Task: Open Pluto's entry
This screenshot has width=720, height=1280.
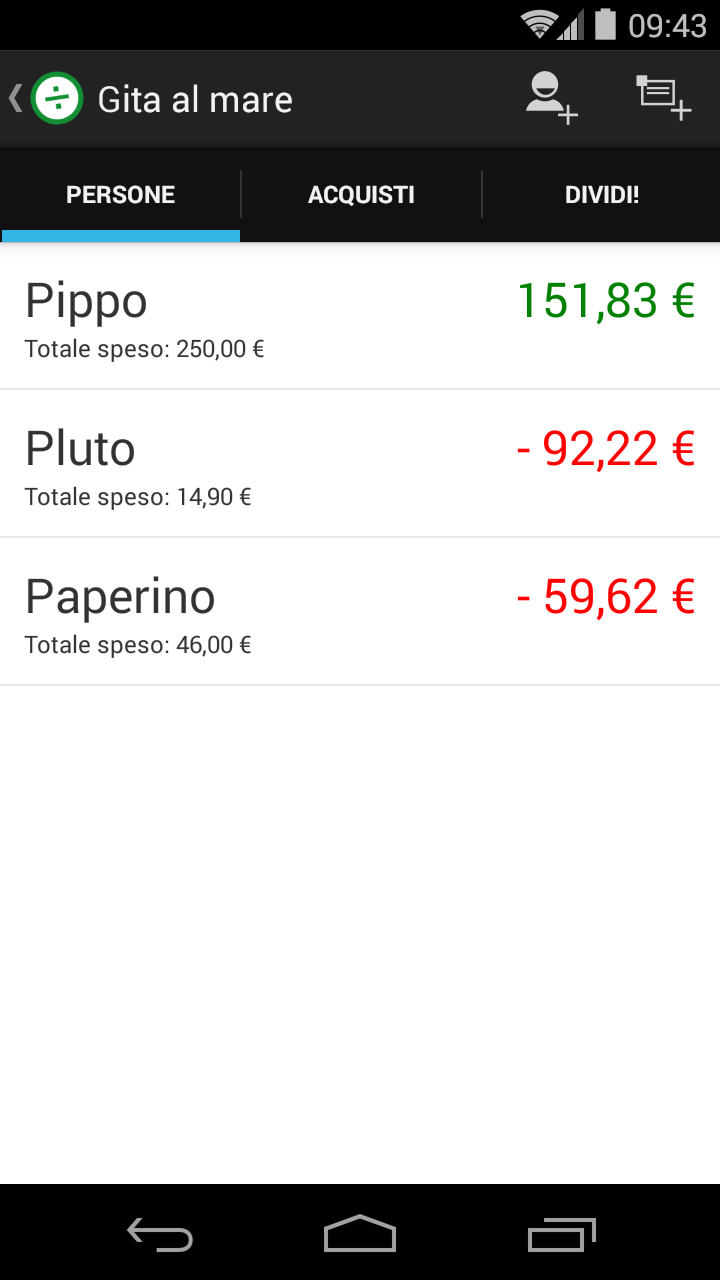Action: 360,464
